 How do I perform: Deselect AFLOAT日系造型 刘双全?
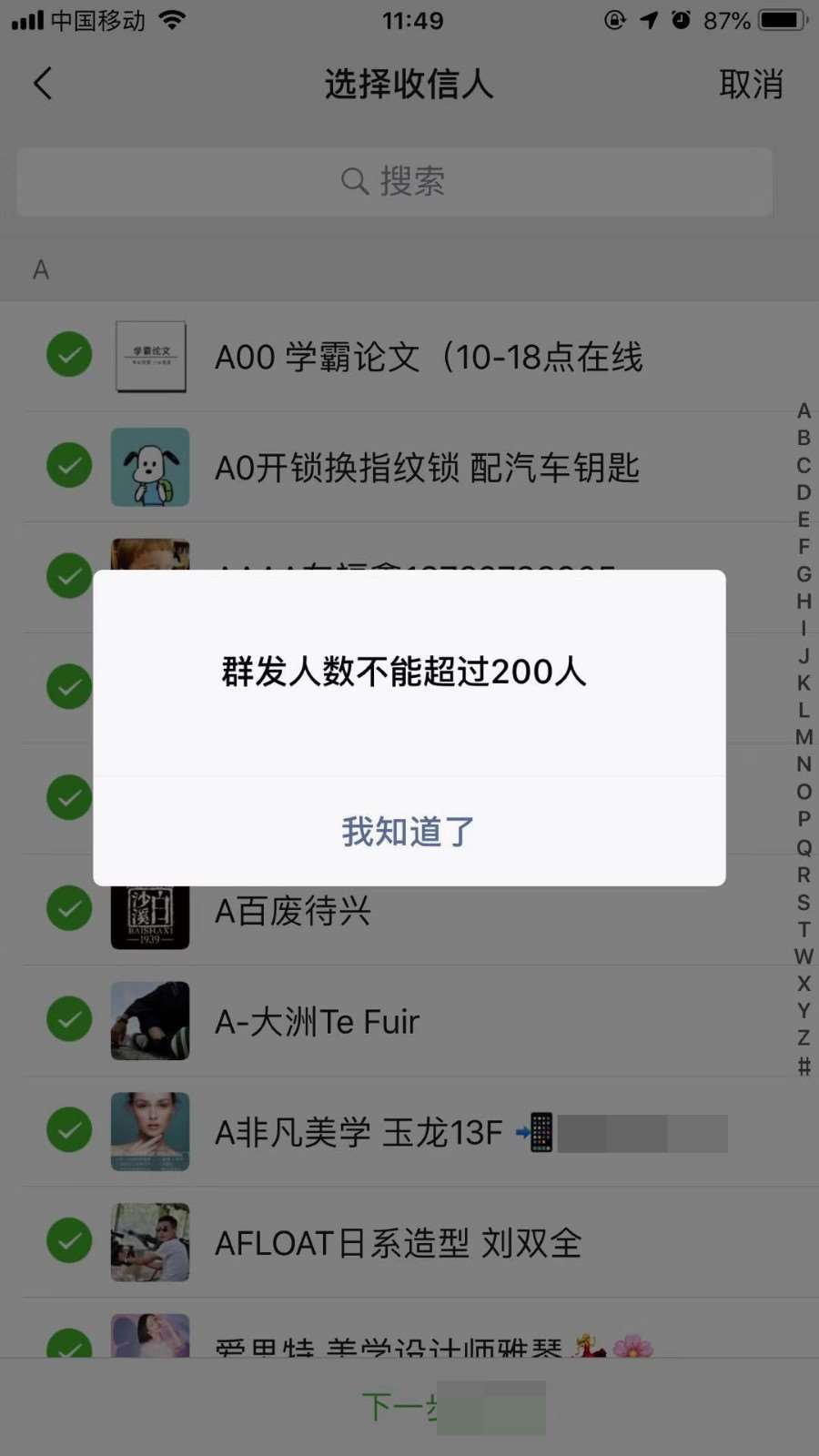coord(69,1240)
